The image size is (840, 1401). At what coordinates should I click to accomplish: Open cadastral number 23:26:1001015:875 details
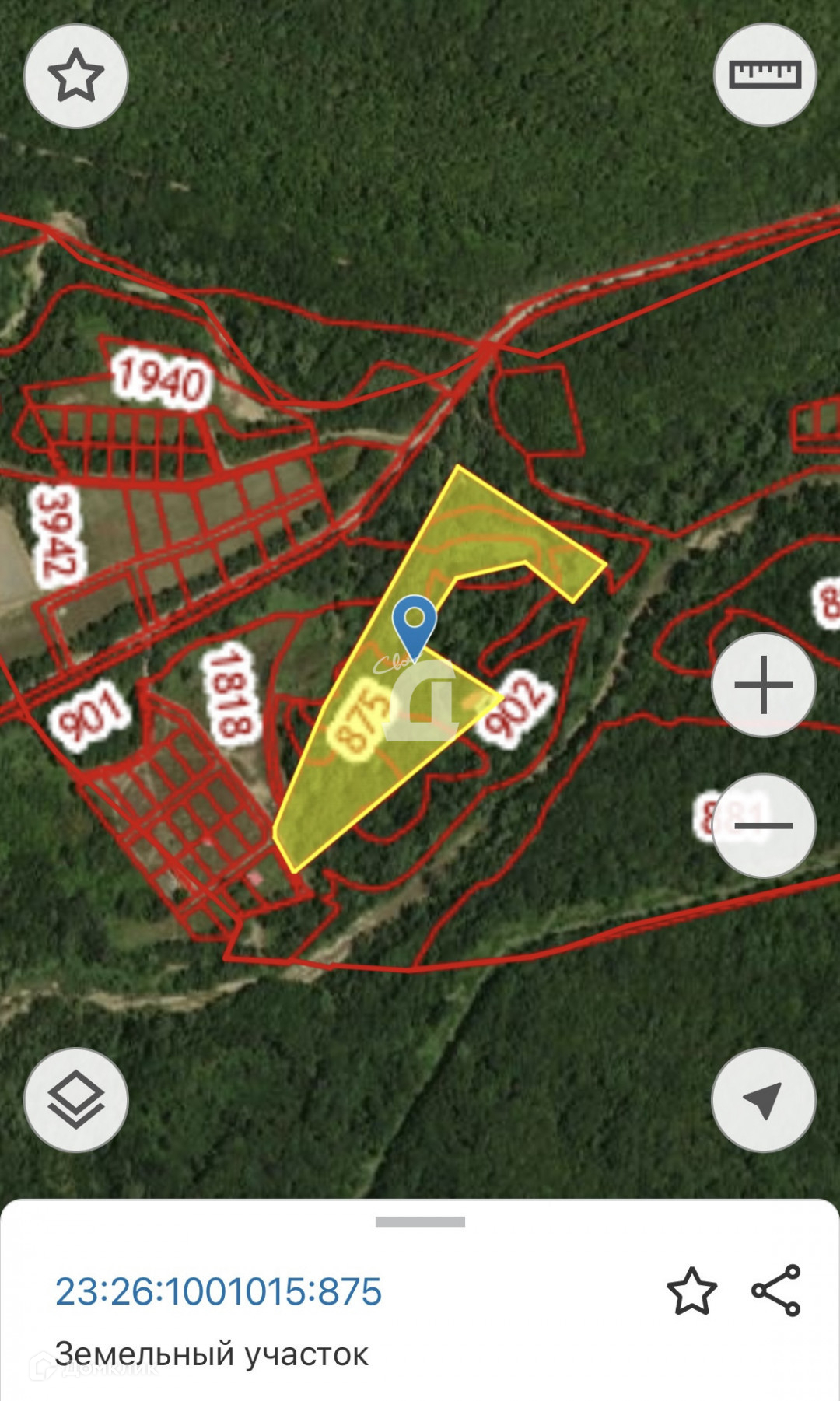click(219, 1292)
